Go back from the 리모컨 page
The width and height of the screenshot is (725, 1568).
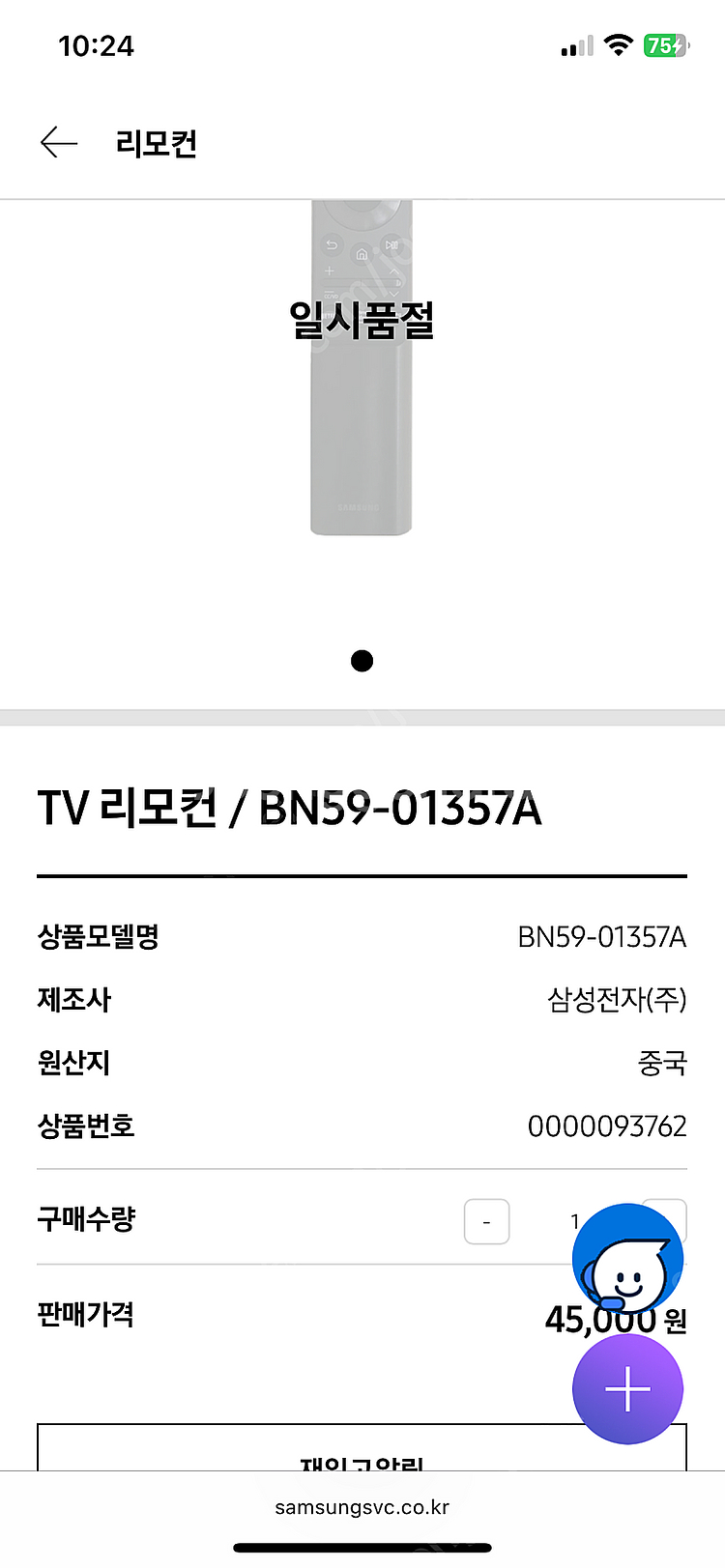point(59,143)
